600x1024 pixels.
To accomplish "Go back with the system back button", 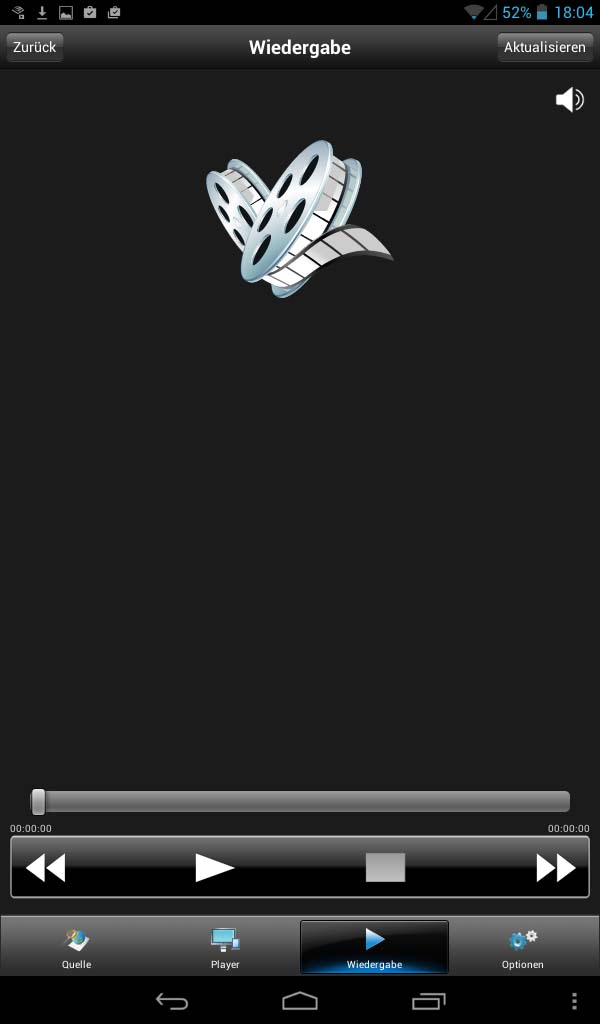I will 172,1001.
